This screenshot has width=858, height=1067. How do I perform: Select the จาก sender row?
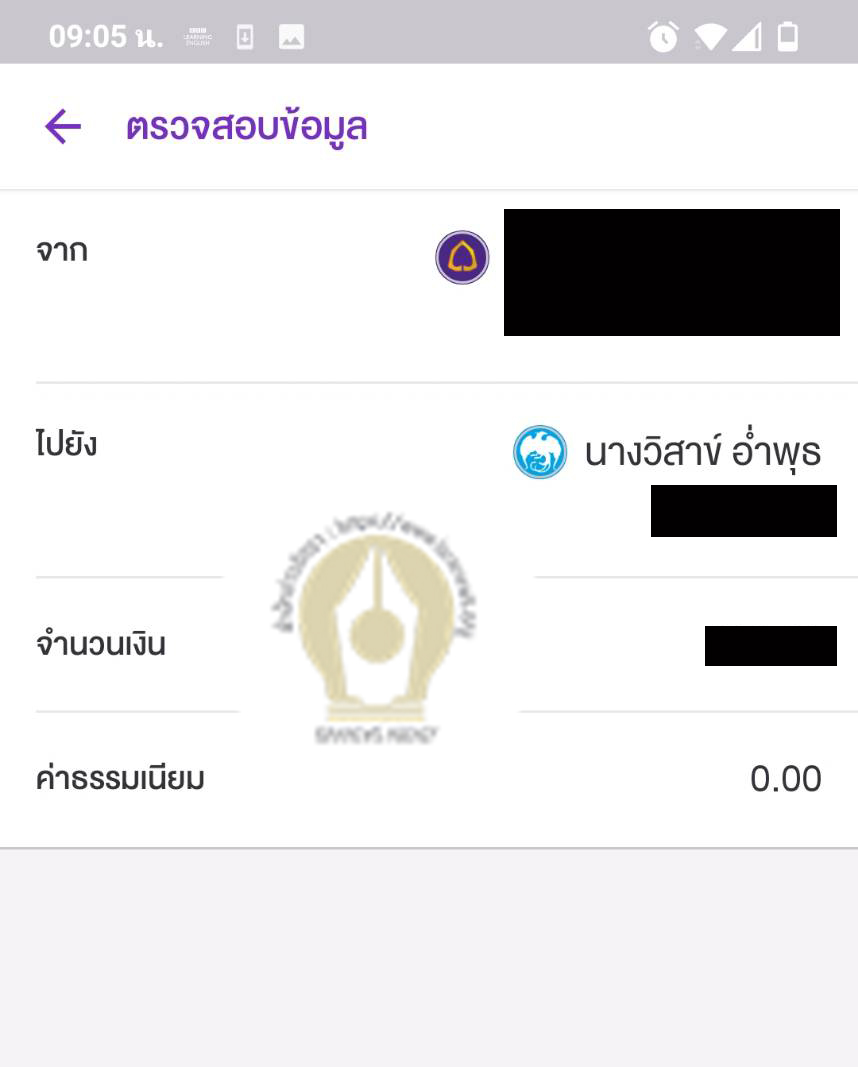point(60,250)
